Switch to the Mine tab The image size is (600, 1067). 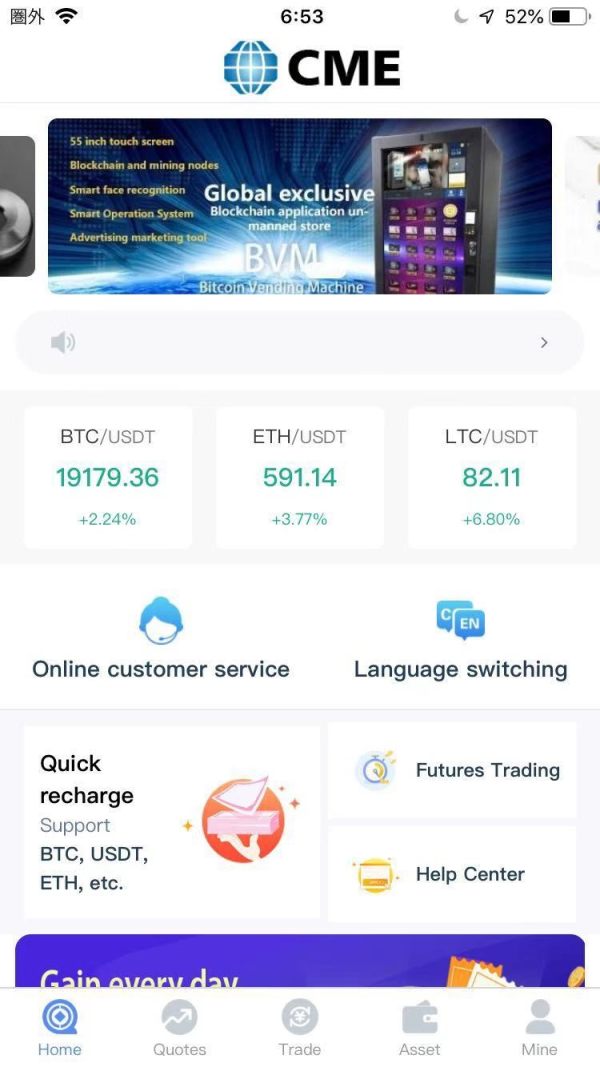click(539, 1028)
